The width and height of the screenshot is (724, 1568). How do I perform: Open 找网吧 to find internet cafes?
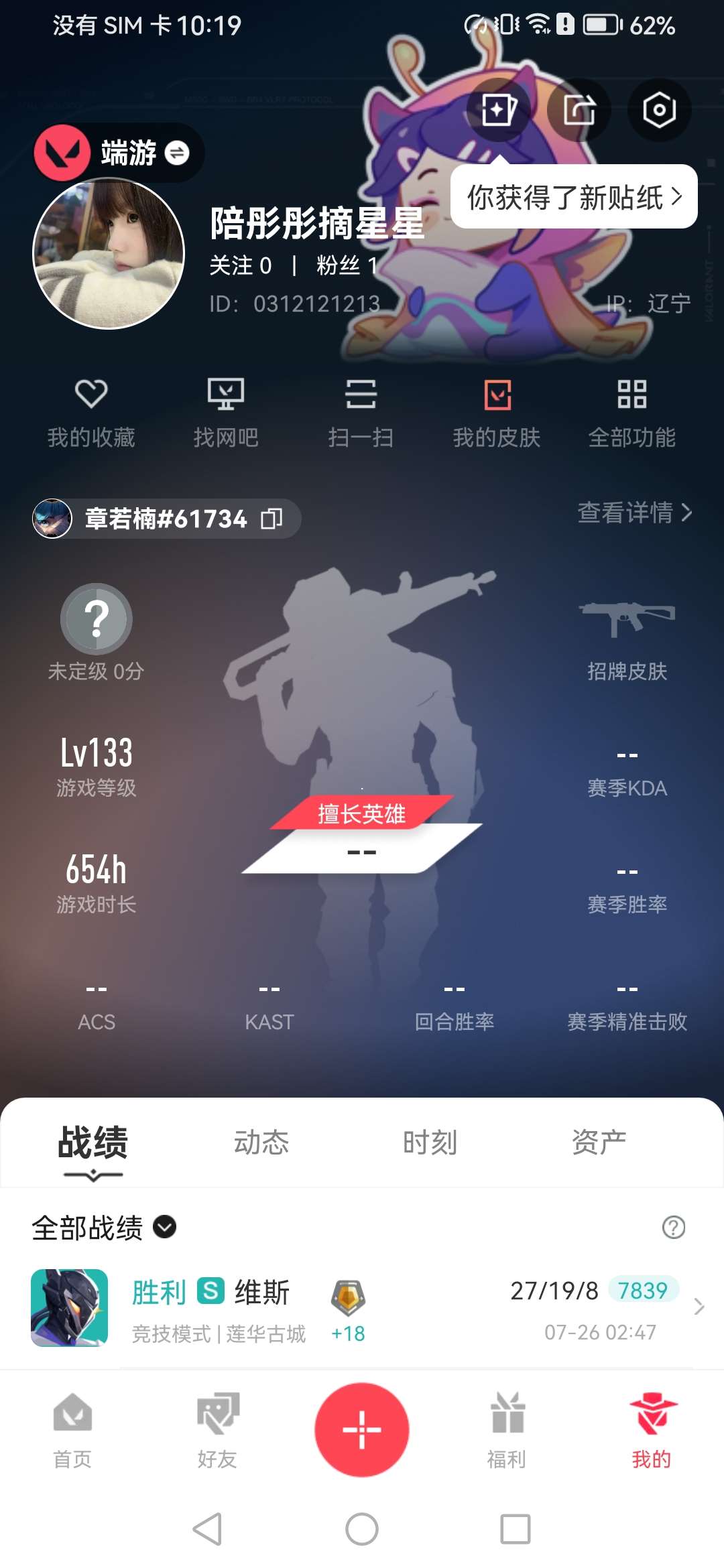click(226, 411)
